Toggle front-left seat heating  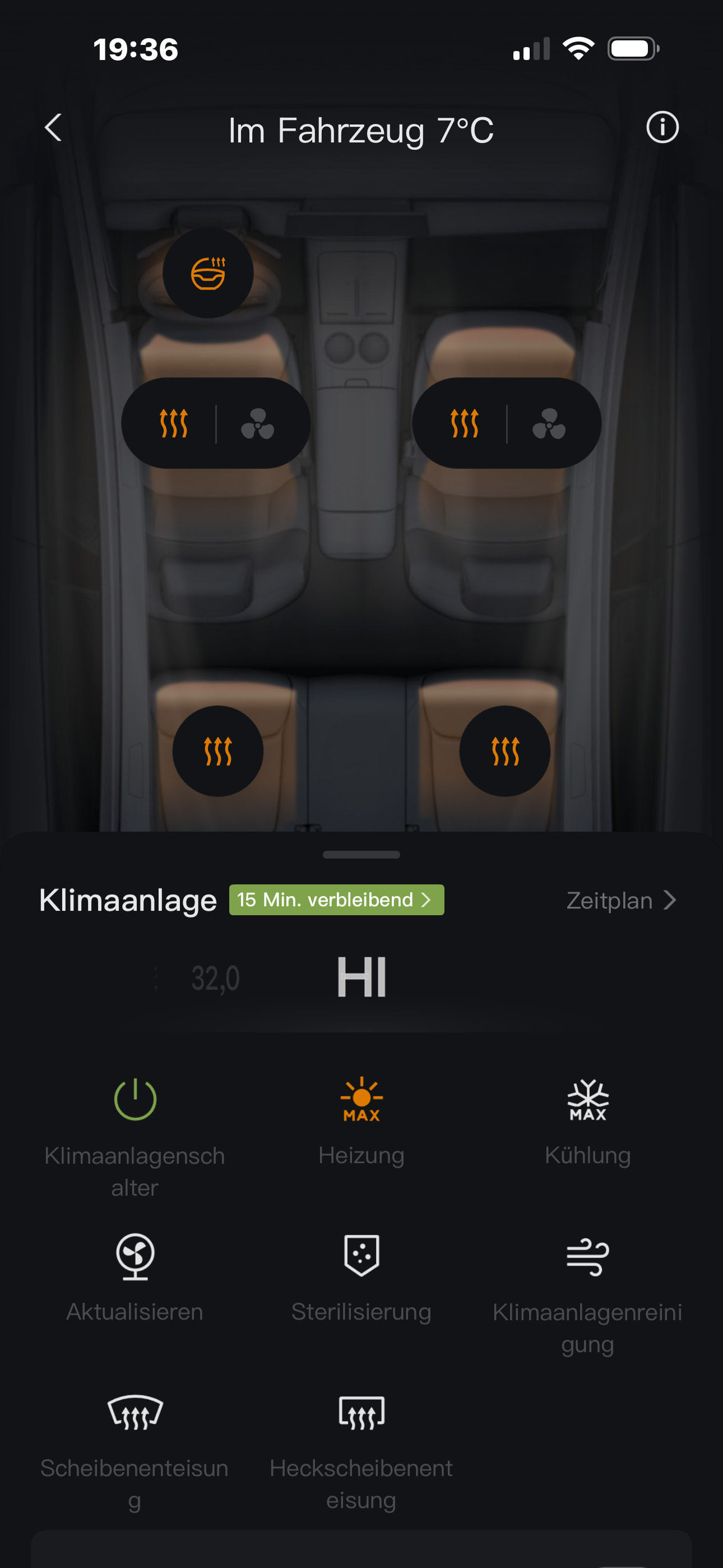coord(173,423)
